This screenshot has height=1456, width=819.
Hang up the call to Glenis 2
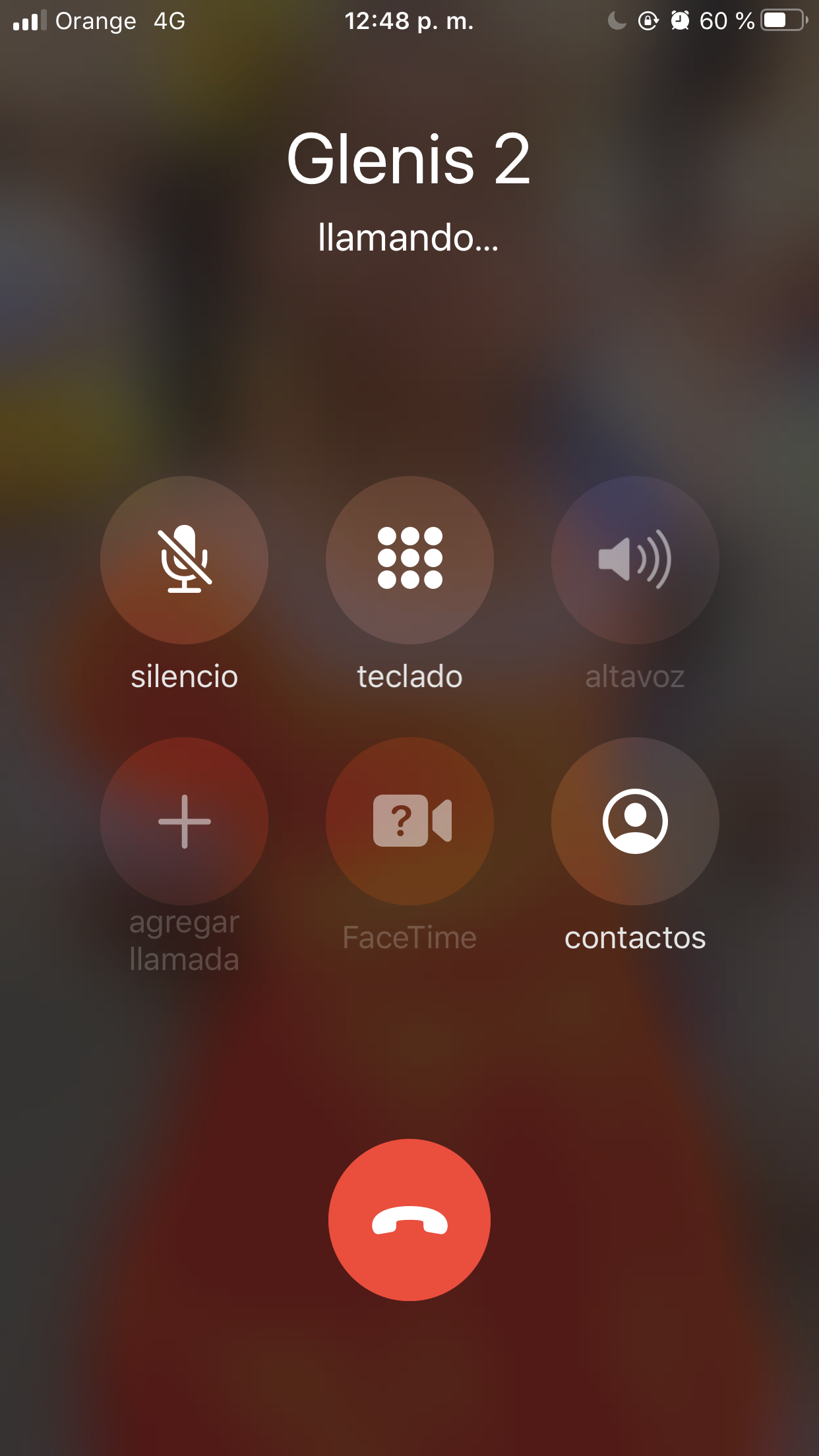tap(409, 1219)
